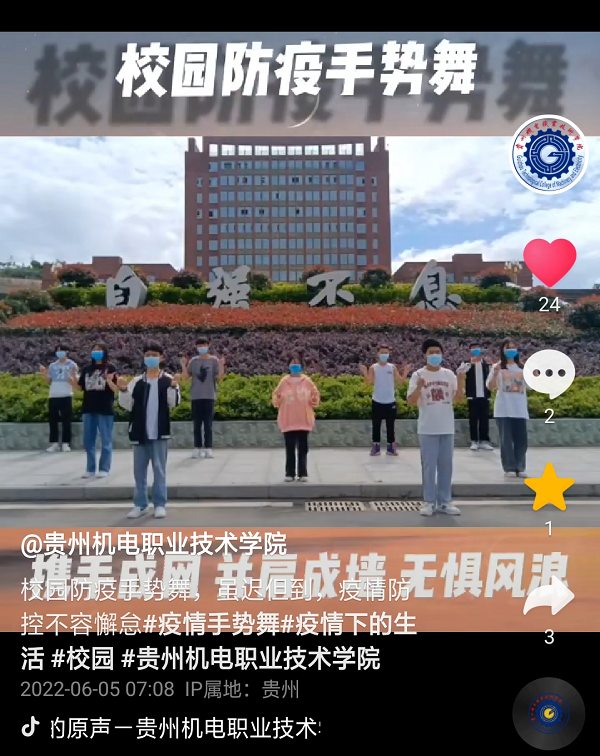Open the #校园 hashtag
Screen dimensions: 600x756
(81, 659)
